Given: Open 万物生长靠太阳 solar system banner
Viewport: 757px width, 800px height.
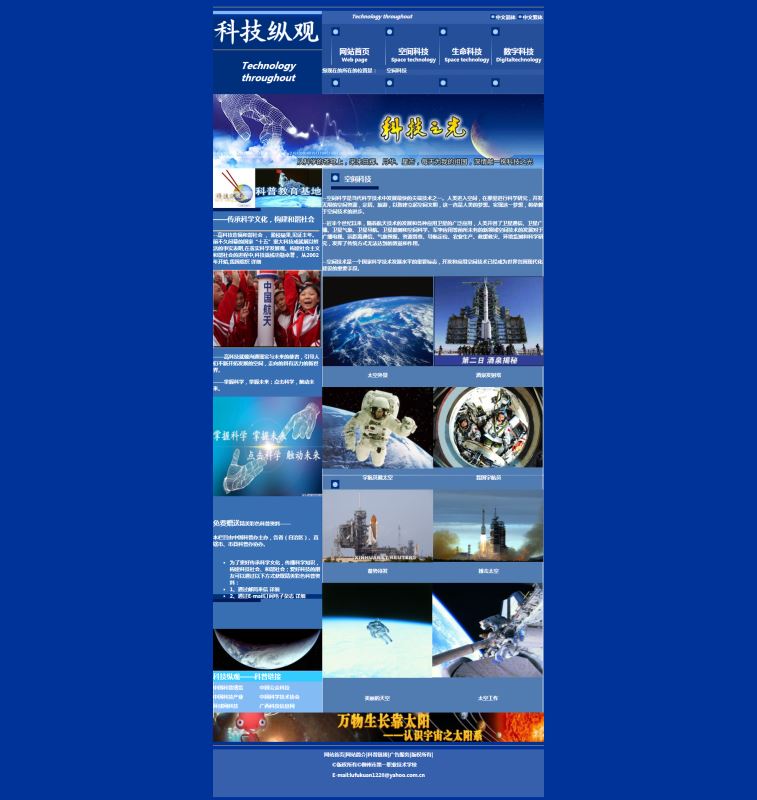Looking at the screenshot, I should click(378, 727).
